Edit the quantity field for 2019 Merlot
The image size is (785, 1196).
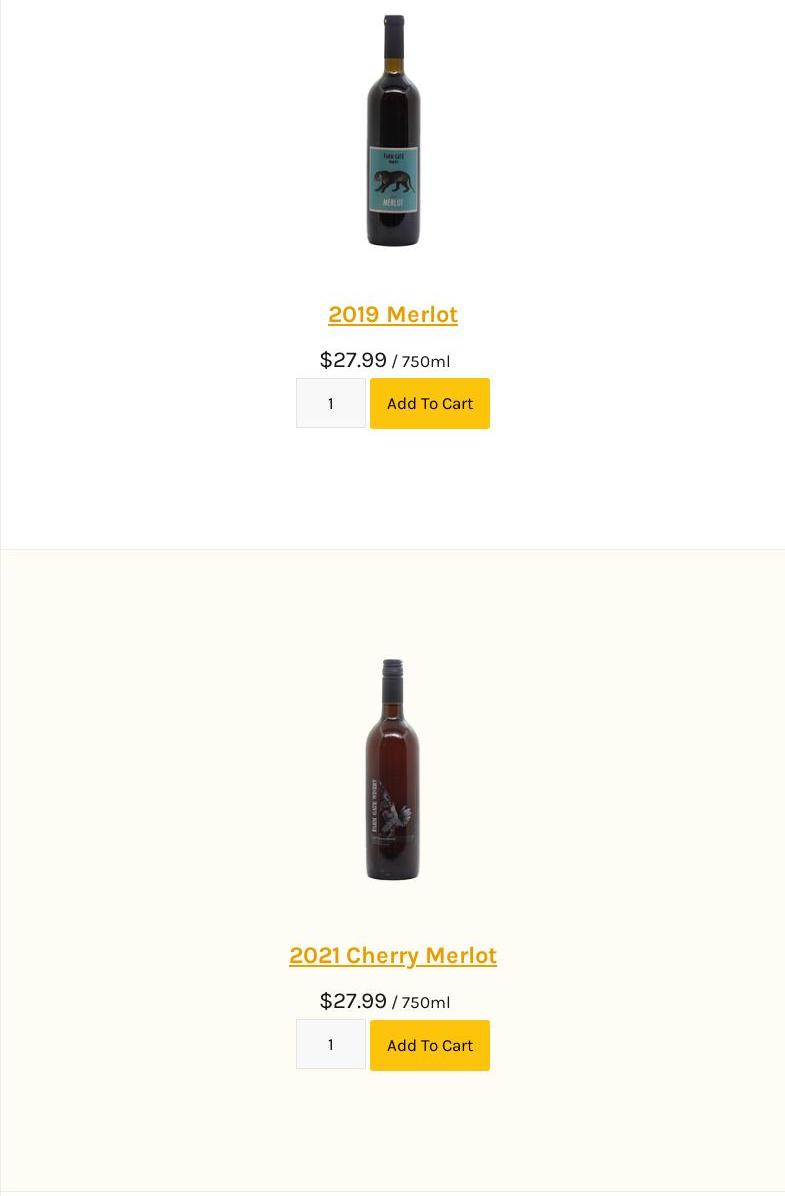pyautogui.click(x=330, y=403)
